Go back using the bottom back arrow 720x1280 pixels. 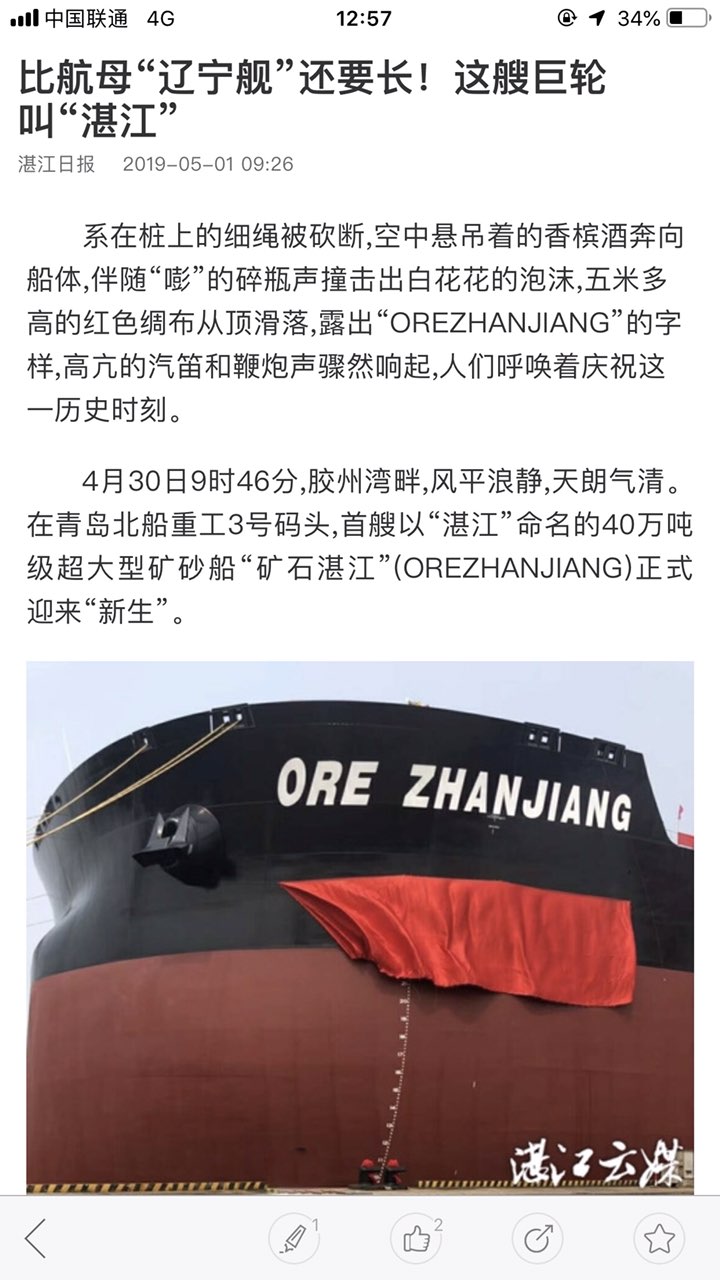click(36, 1239)
